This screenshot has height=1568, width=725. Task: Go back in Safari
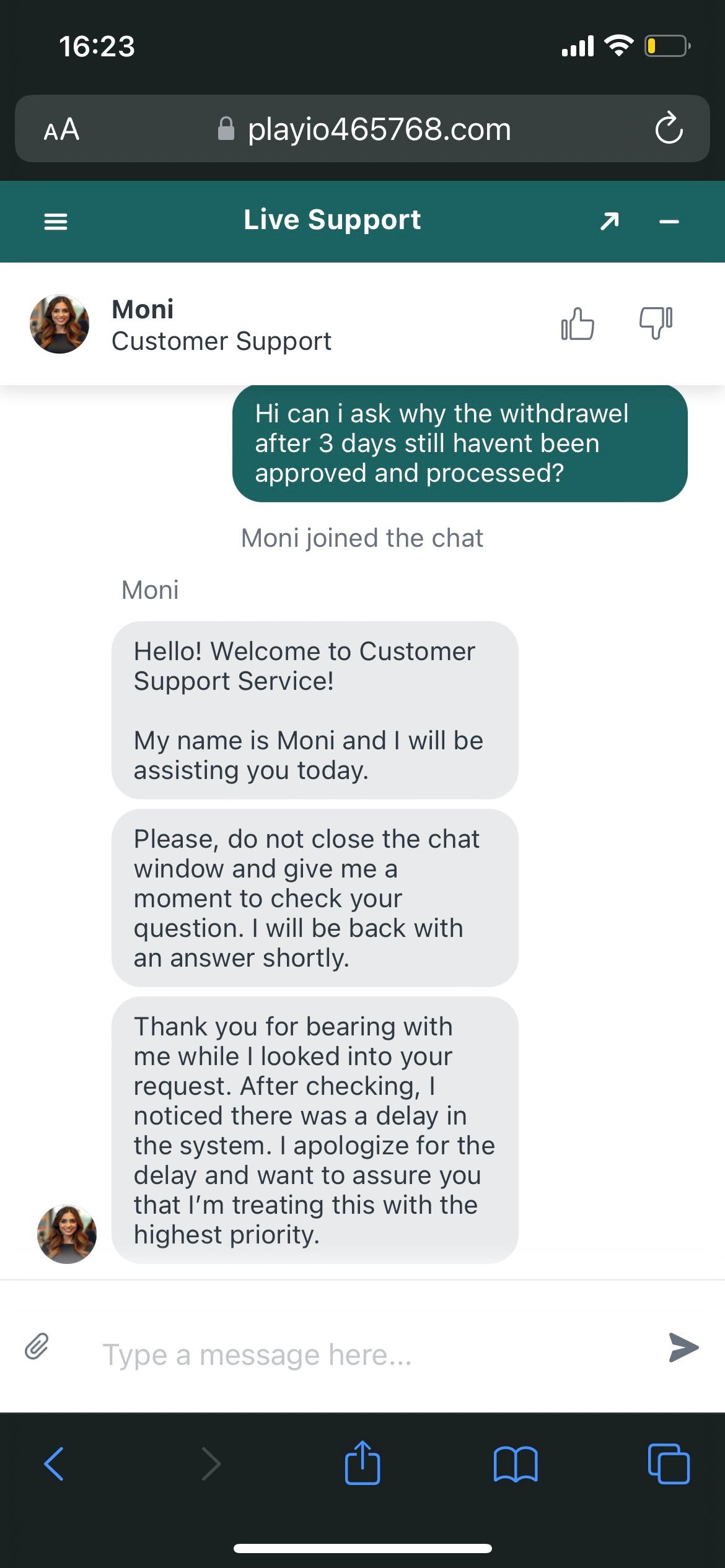(55, 1463)
